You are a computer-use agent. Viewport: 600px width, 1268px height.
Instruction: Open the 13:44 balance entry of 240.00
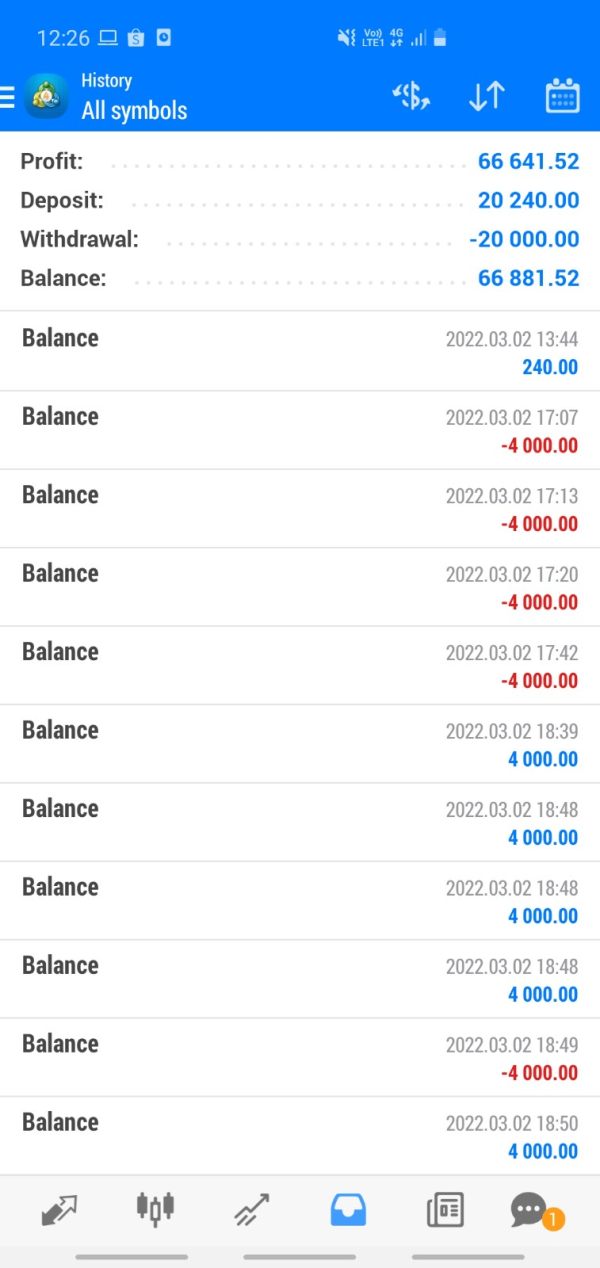[300, 351]
